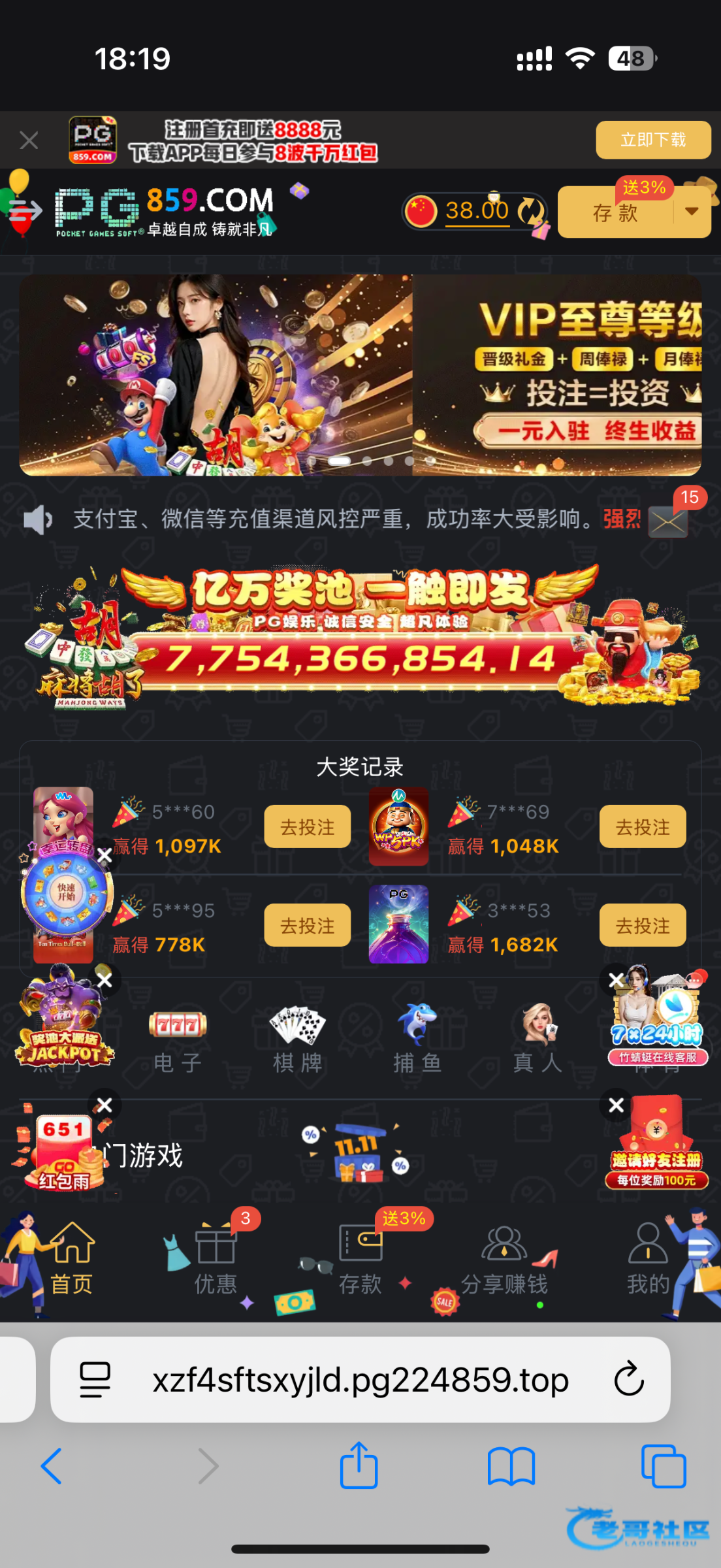Switch to the 我的 profile tab
Viewport: 721px width, 1568px height.
(x=648, y=1258)
